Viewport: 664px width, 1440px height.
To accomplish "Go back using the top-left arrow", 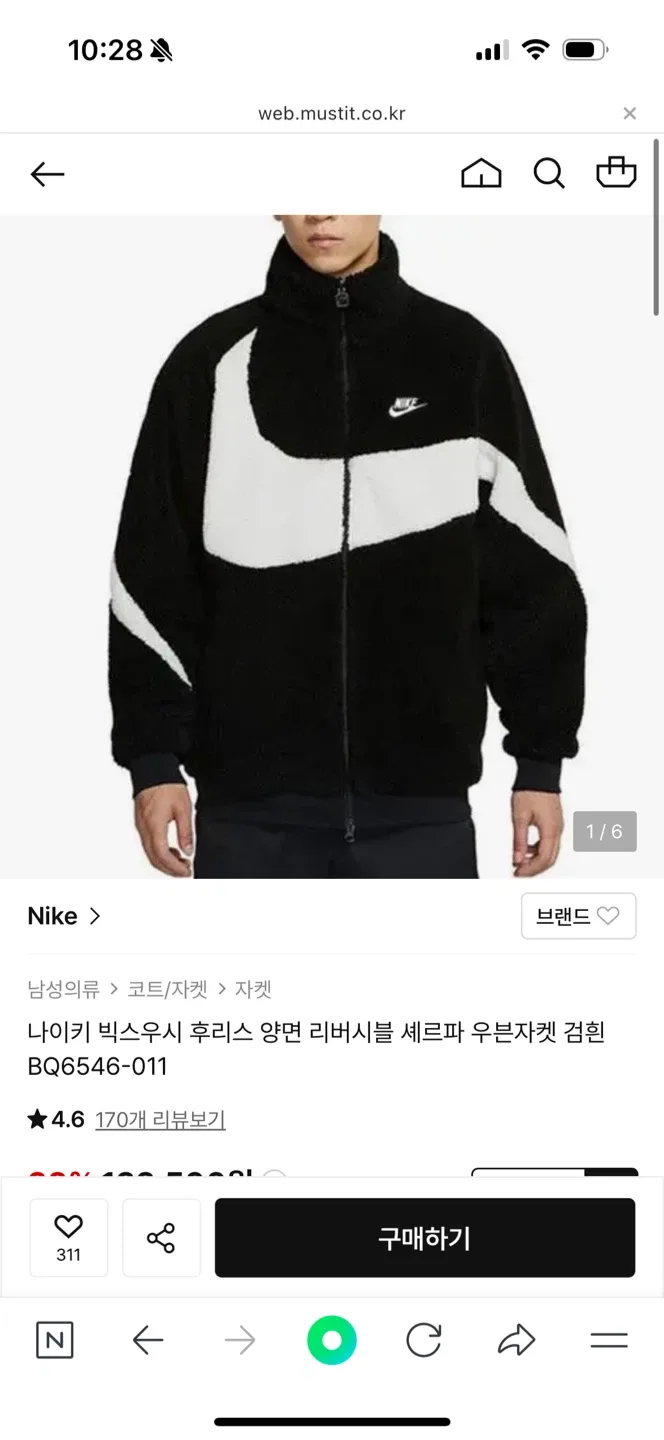I will (x=47, y=175).
